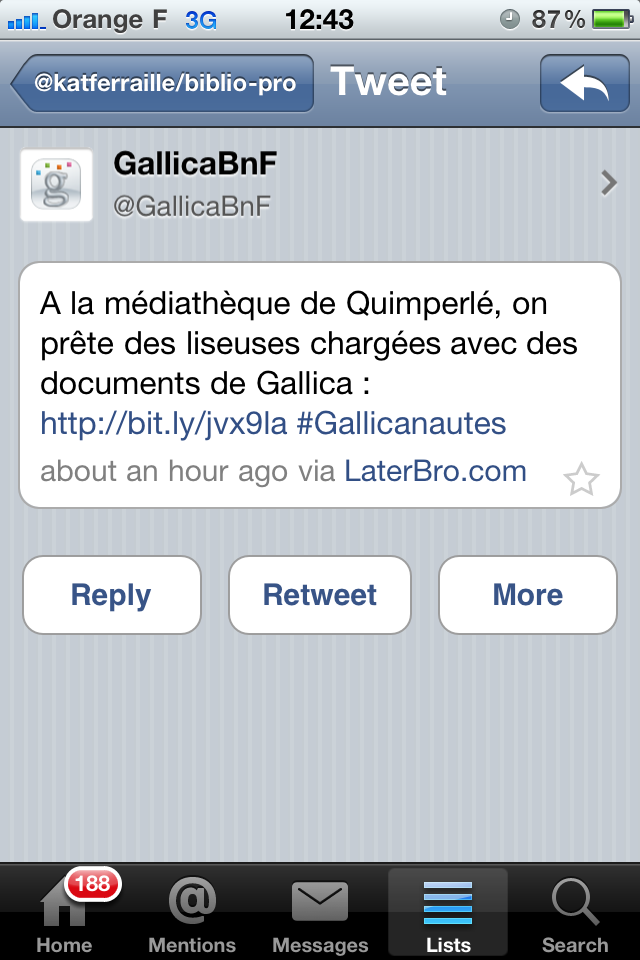Image resolution: width=640 pixels, height=960 pixels.
Task: Retweet this tweet
Action: (x=319, y=595)
